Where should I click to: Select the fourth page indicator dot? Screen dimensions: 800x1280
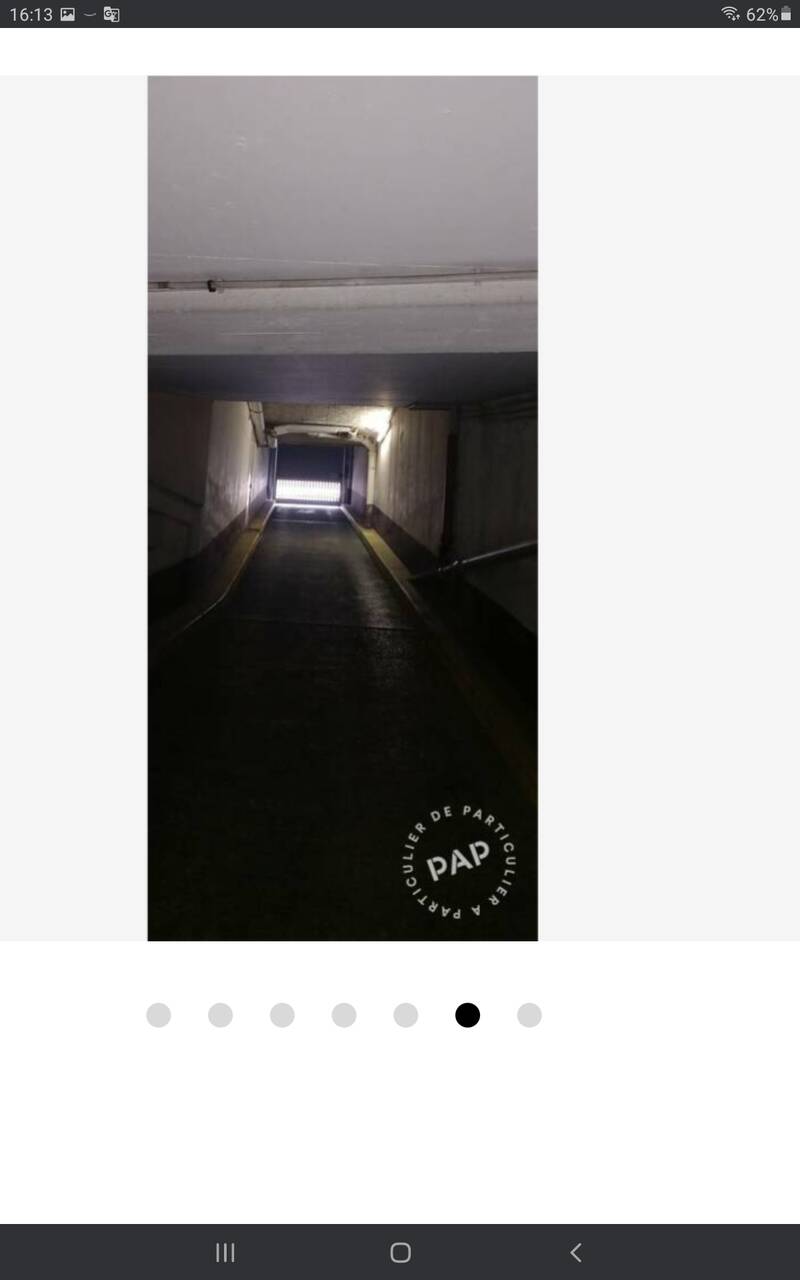tap(344, 1015)
